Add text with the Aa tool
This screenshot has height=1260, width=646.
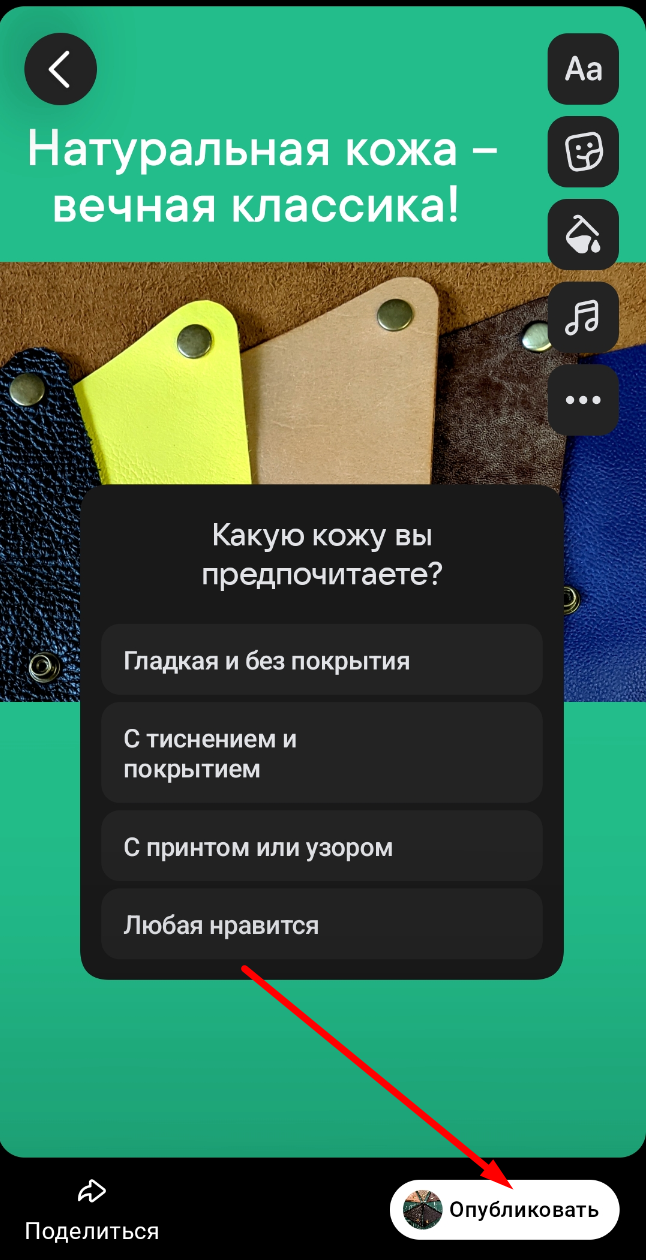583,69
